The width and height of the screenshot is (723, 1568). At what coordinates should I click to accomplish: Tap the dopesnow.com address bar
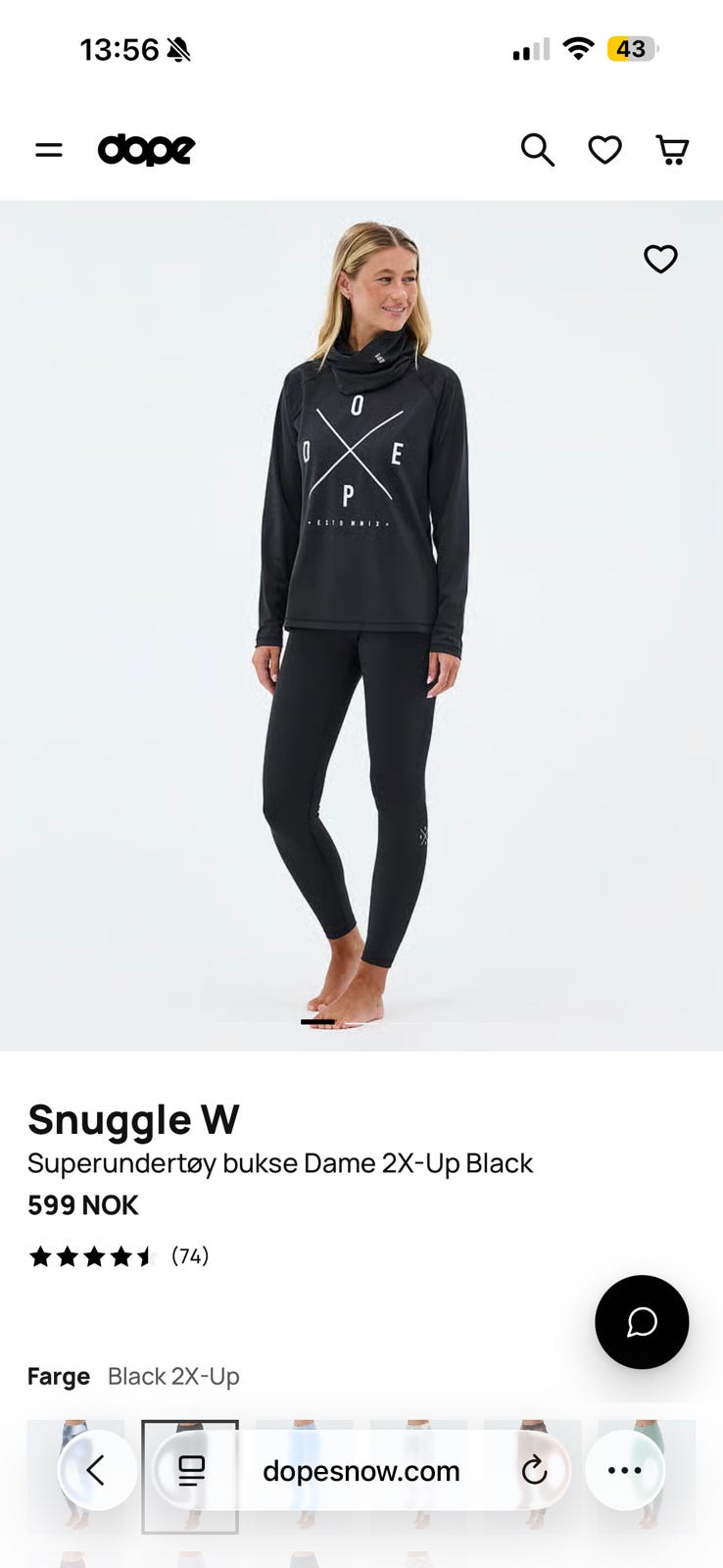pos(361,1470)
